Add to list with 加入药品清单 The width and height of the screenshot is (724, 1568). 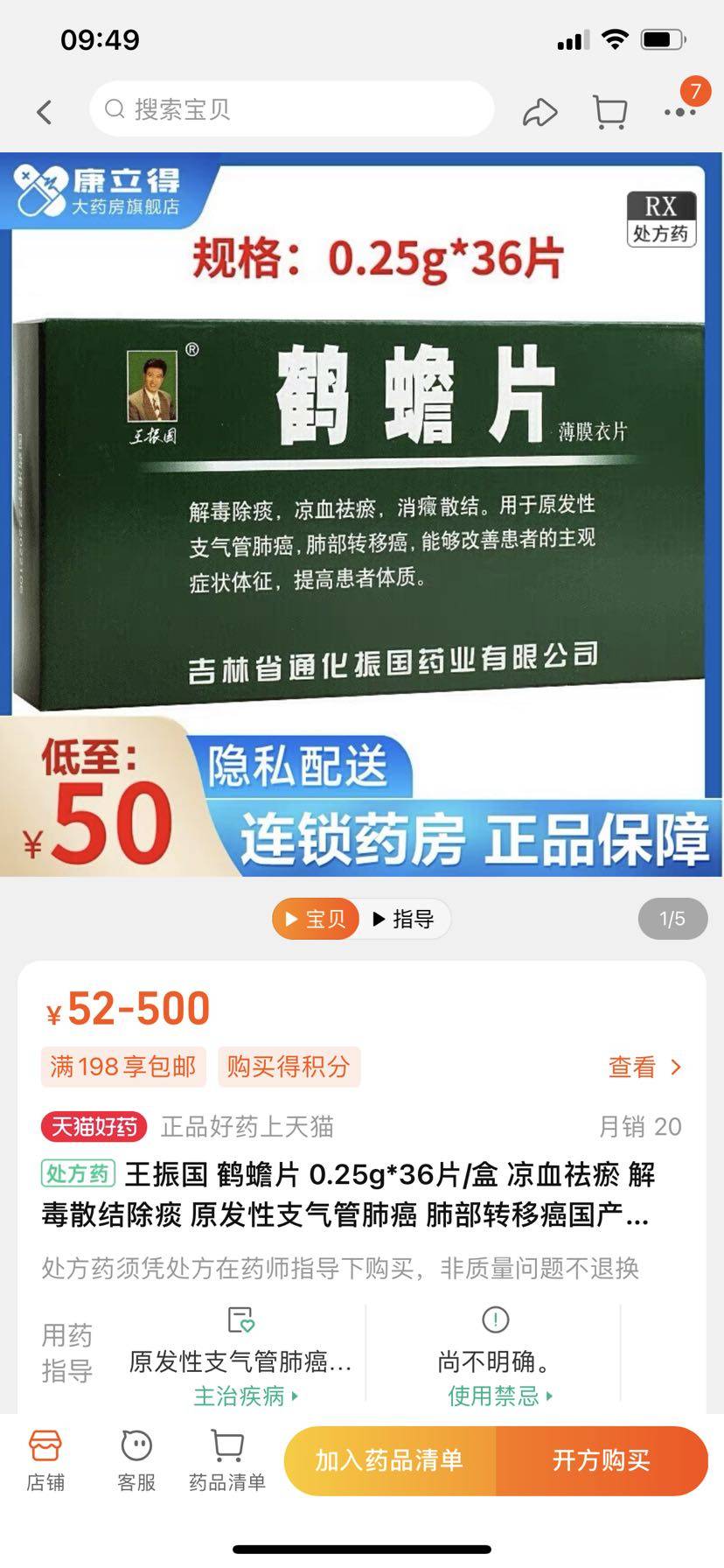click(x=389, y=1460)
